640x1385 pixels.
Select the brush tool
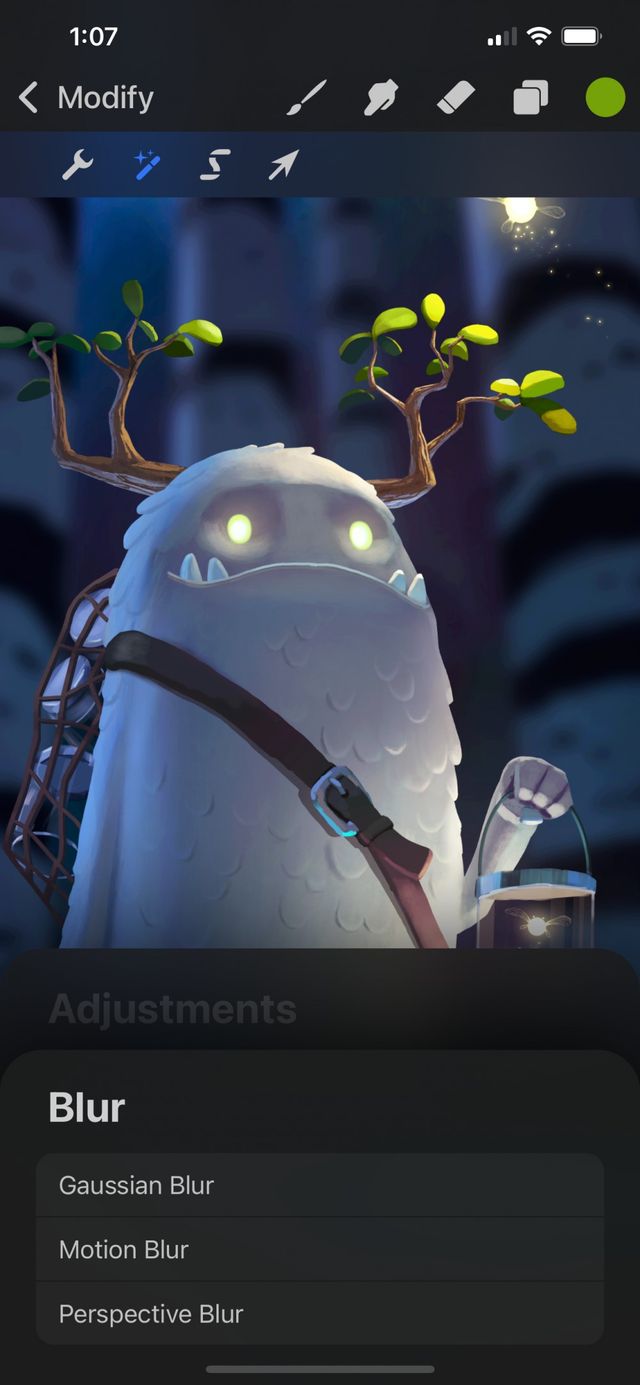[x=307, y=98]
